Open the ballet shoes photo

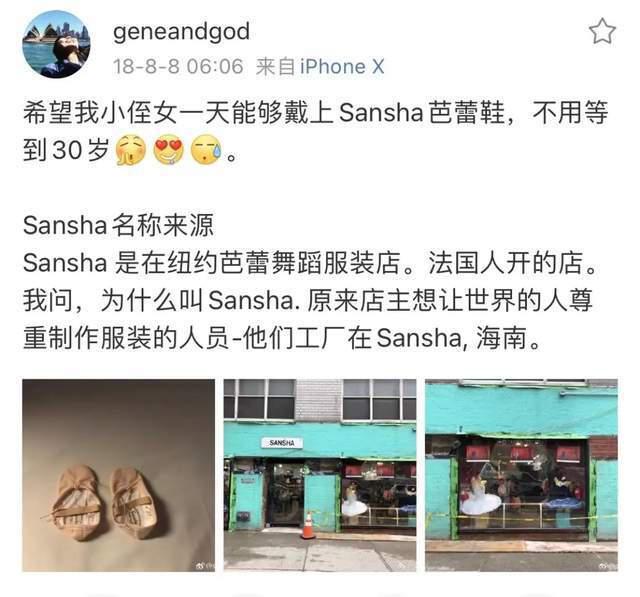[119, 475]
